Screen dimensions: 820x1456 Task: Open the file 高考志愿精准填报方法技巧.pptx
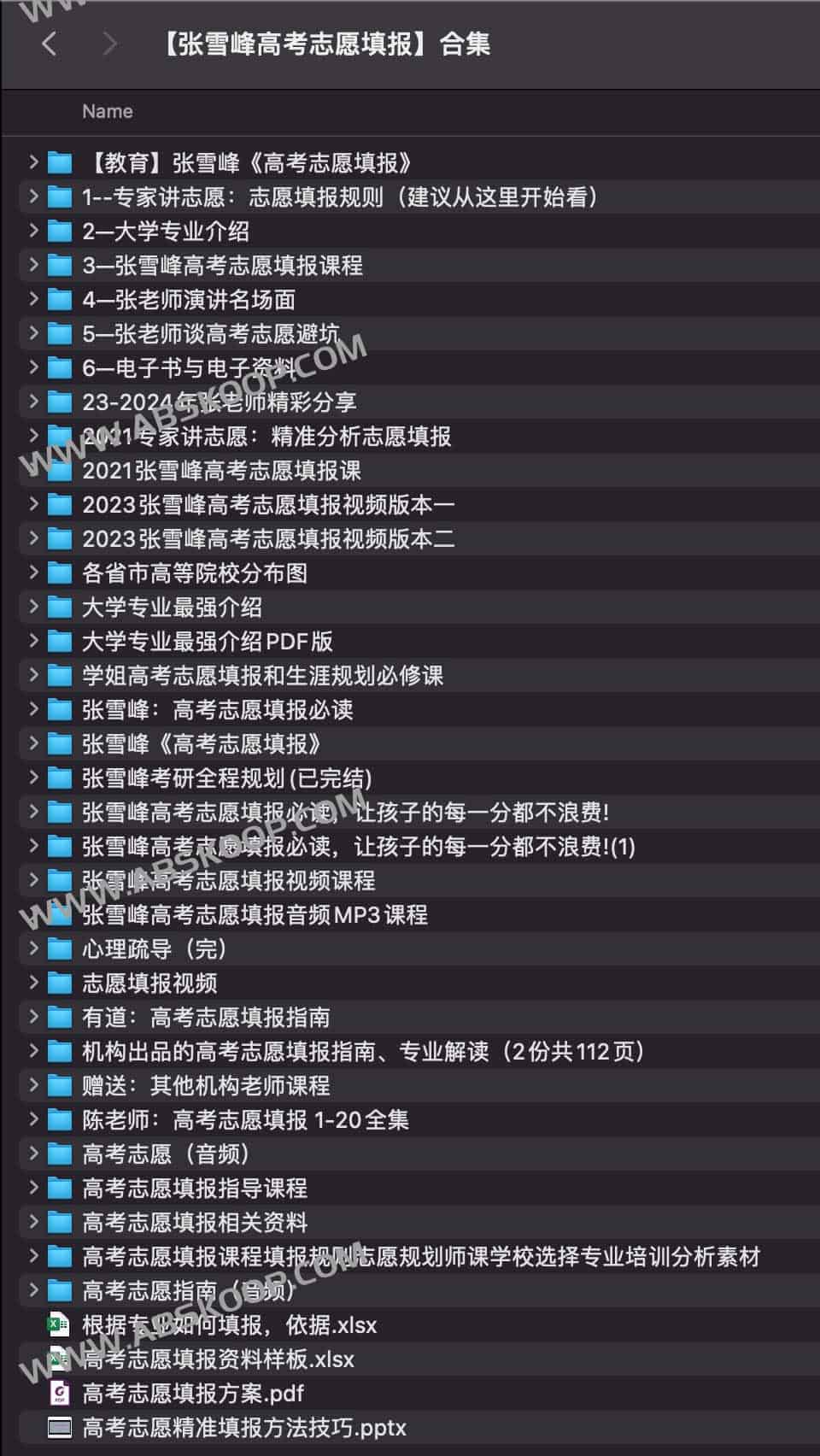click(x=243, y=1428)
